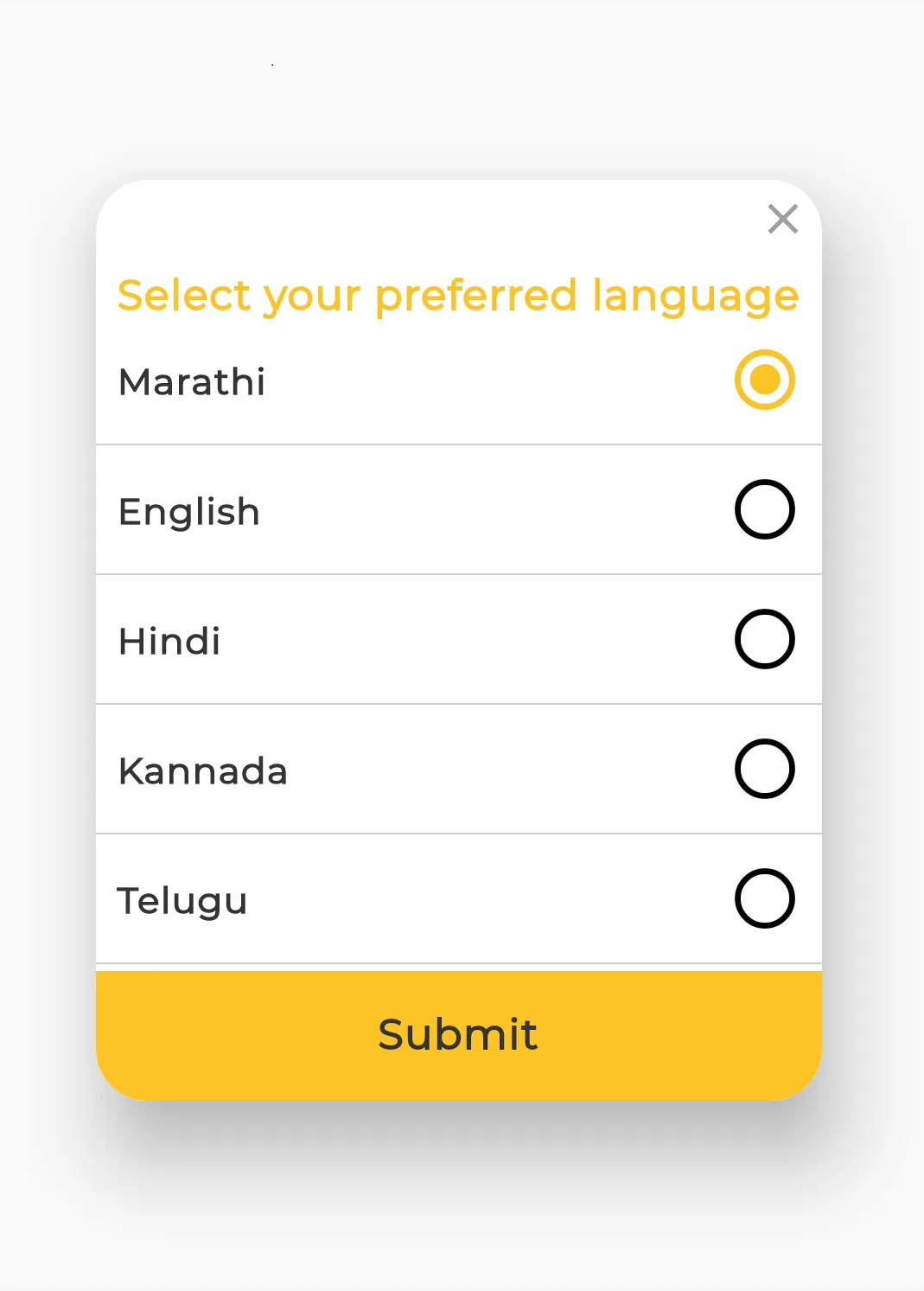Select Marathi as preferred language
The width and height of the screenshot is (924, 1291).
point(764,380)
